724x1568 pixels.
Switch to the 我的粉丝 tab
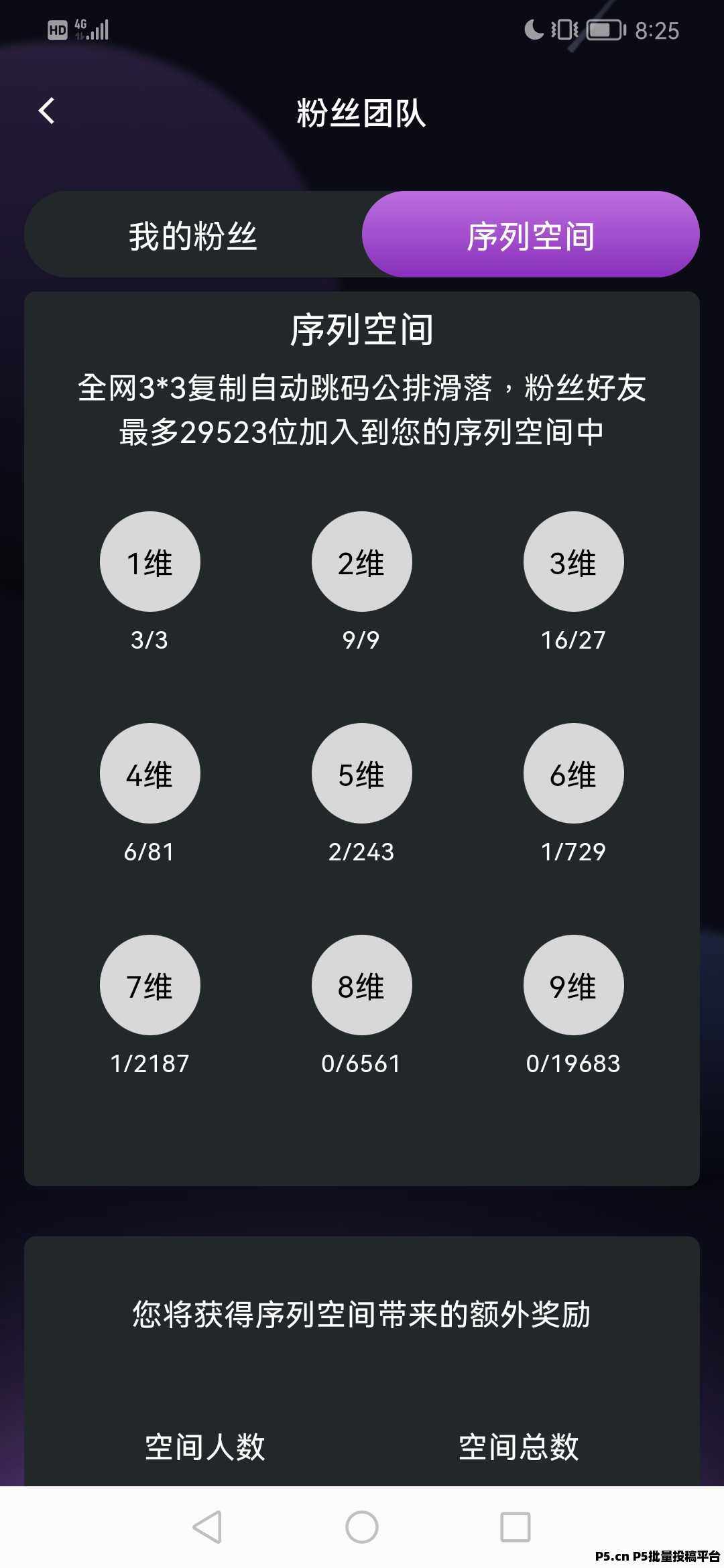tap(193, 236)
